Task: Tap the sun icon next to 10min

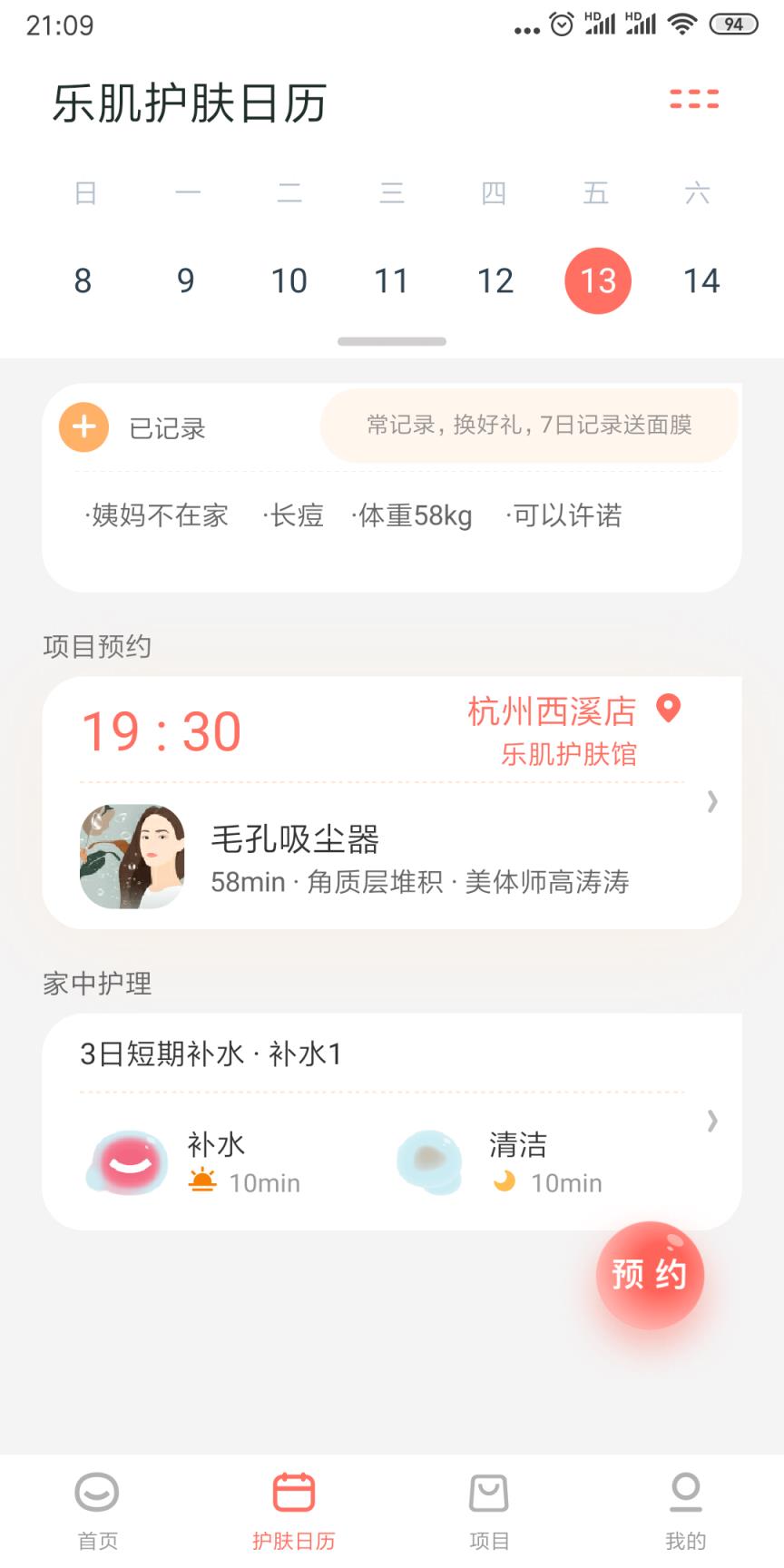Action: [203, 1181]
